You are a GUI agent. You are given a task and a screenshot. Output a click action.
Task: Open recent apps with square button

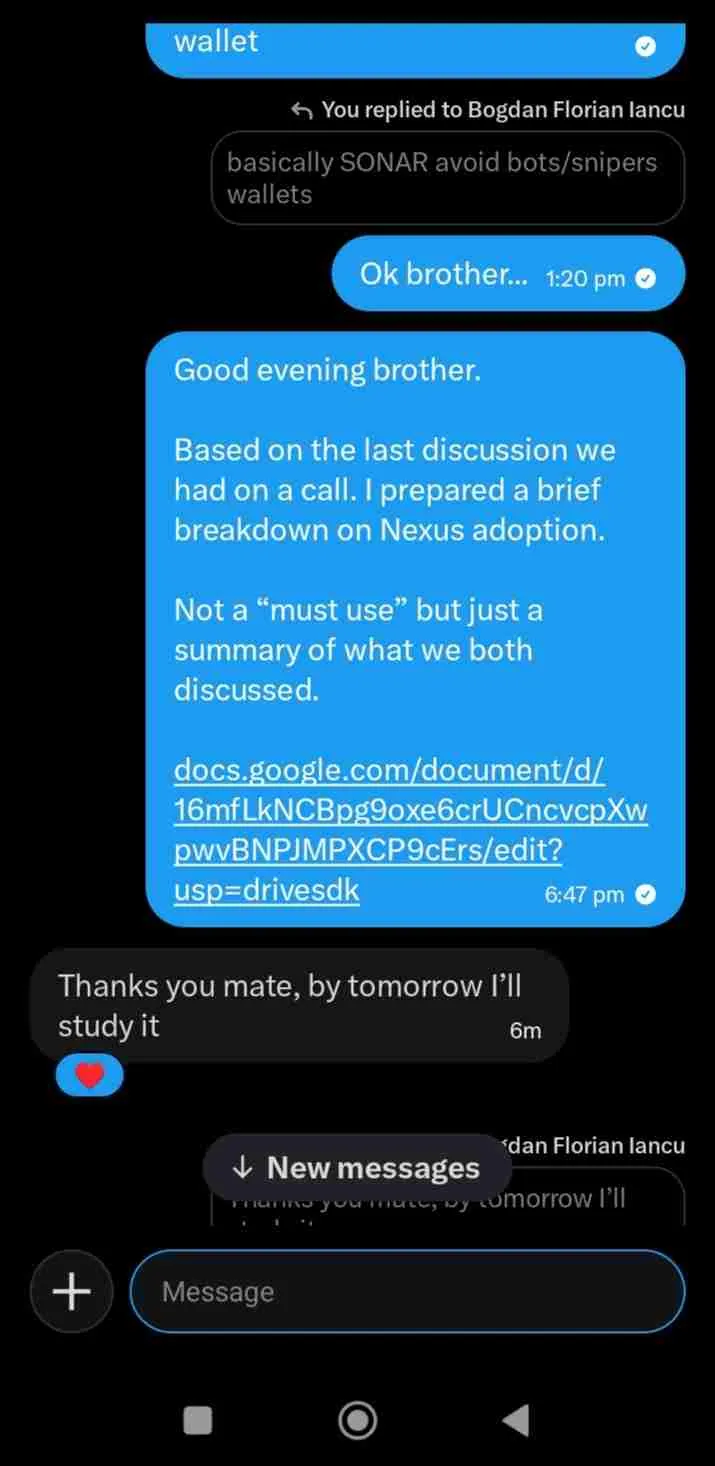198,1420
